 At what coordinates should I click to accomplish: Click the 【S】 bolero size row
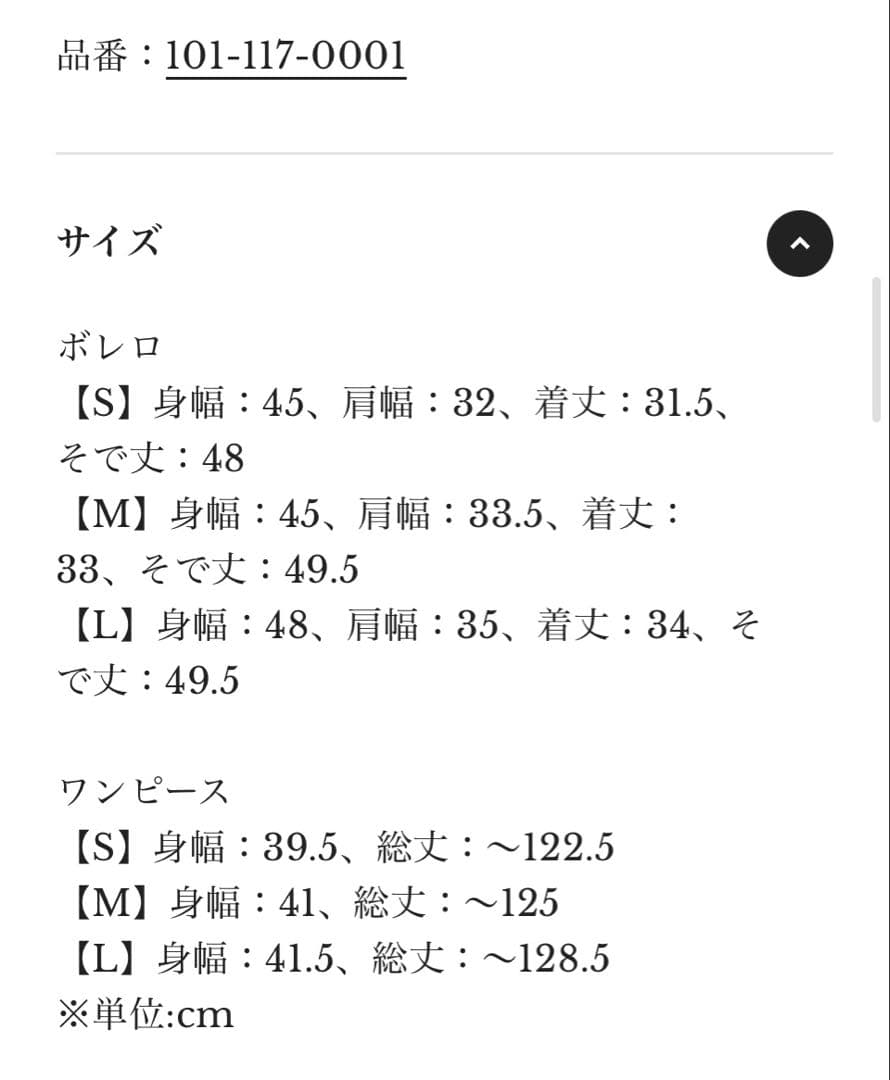395,402
